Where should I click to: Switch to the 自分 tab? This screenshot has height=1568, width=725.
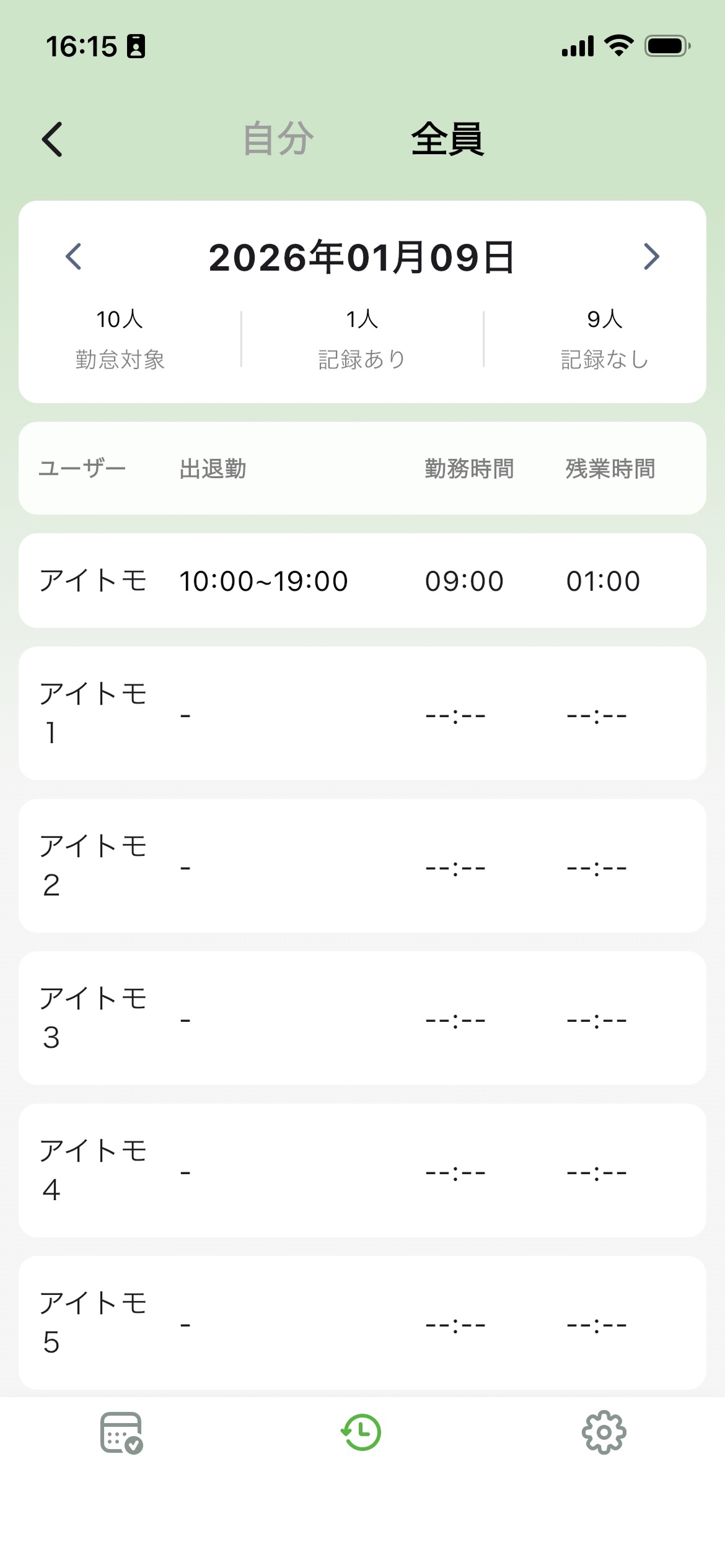point(278,141)
